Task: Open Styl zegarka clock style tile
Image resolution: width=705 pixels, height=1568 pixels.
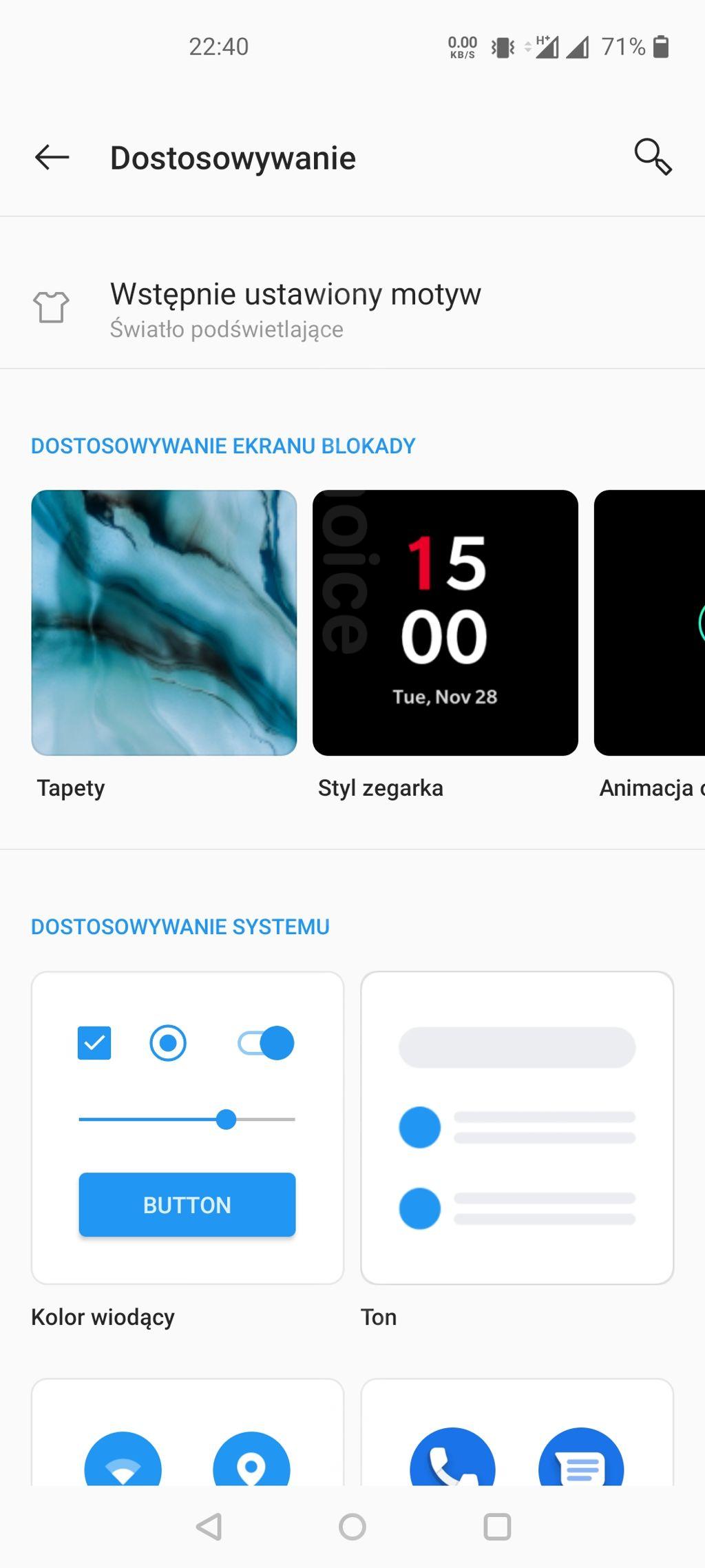Action: (445, 623)
